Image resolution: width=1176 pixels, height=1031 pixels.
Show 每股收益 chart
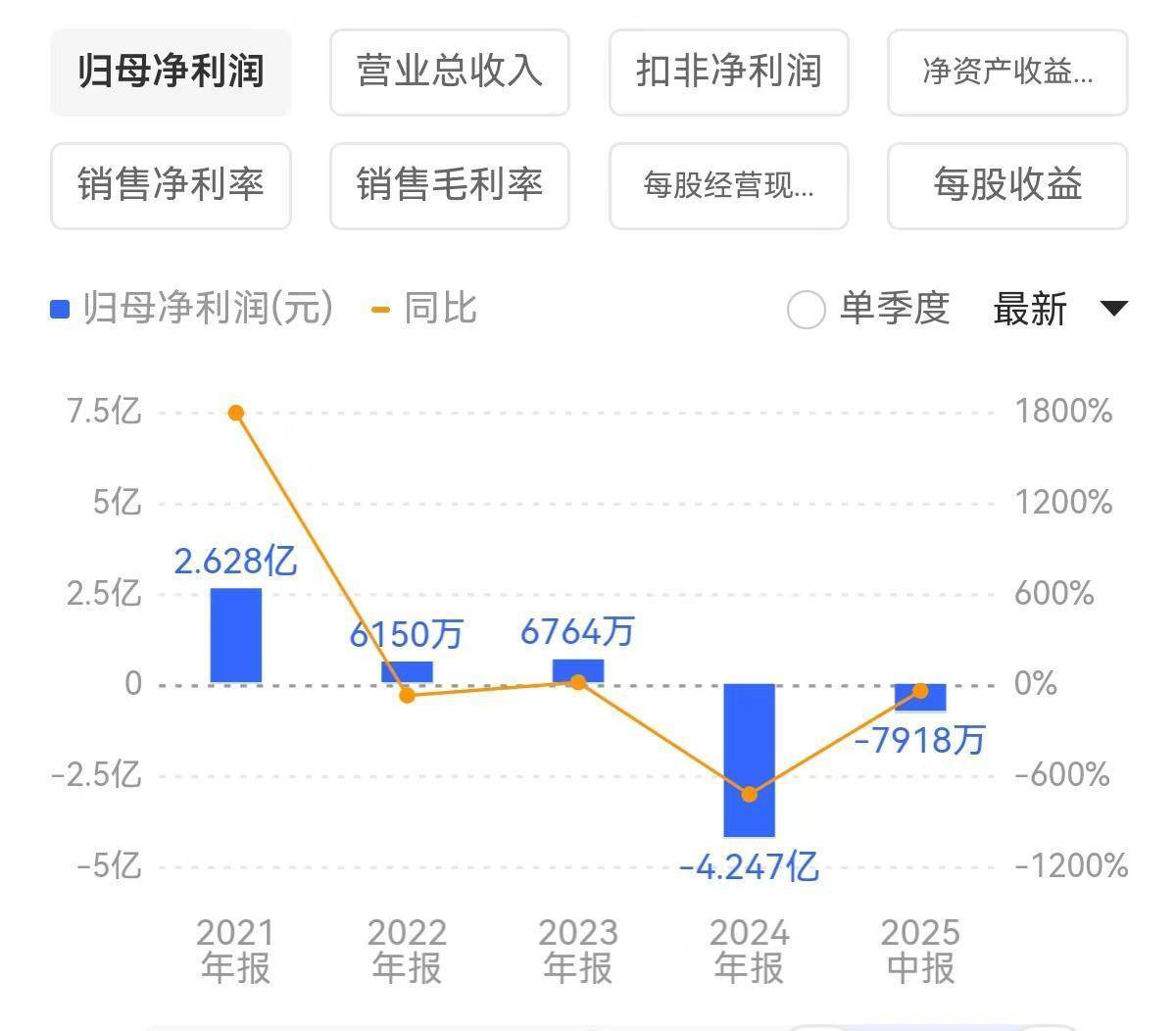pyautogui.click(x=1007, y=185)
